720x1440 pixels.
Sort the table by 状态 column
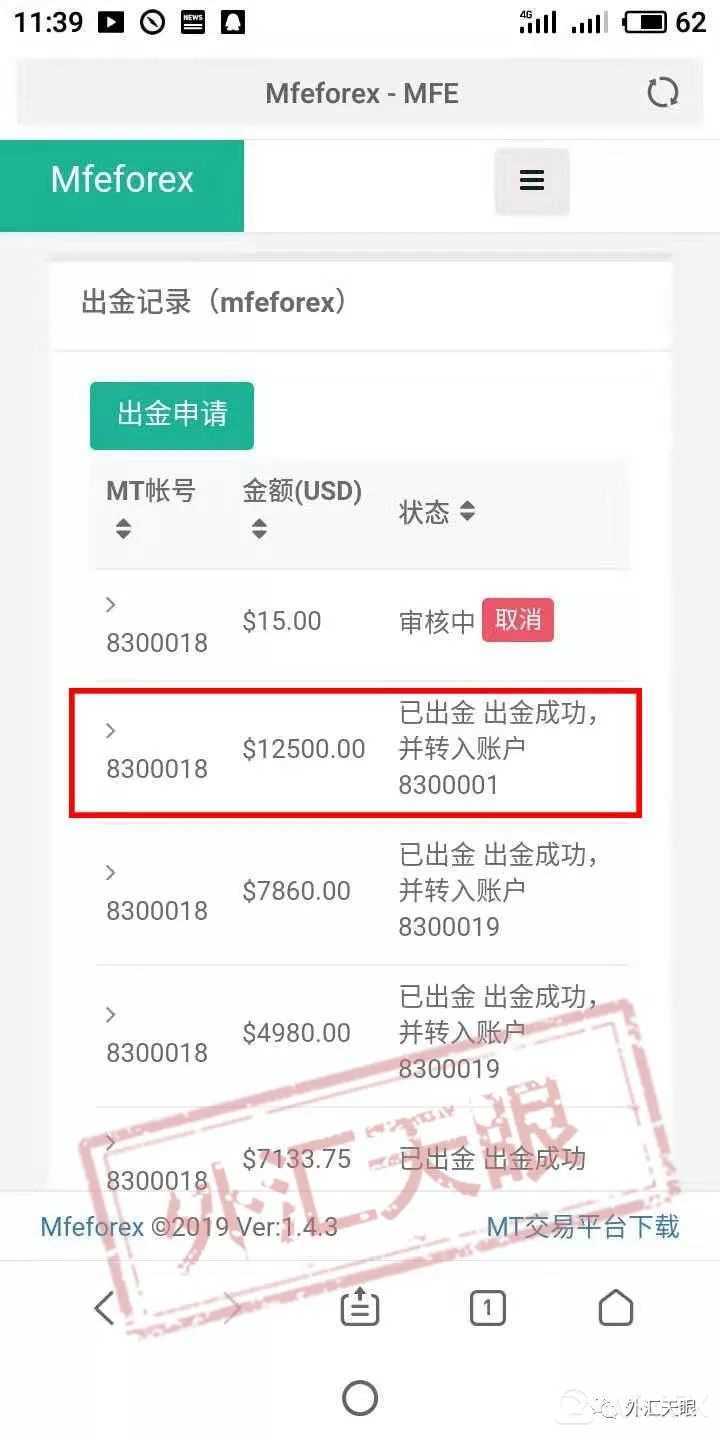tap(466, 512)
